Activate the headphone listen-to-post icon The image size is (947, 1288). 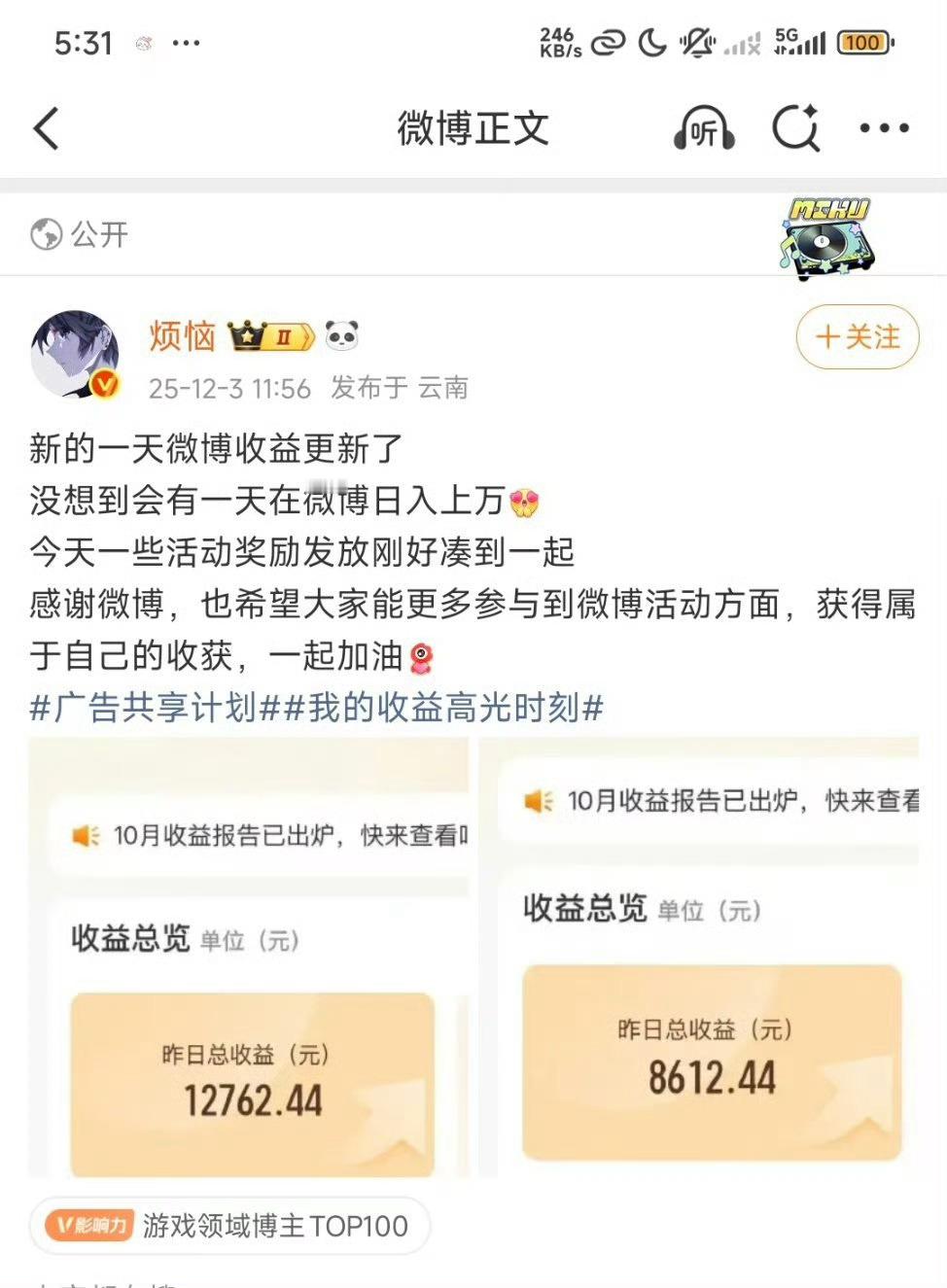(703, 127)
